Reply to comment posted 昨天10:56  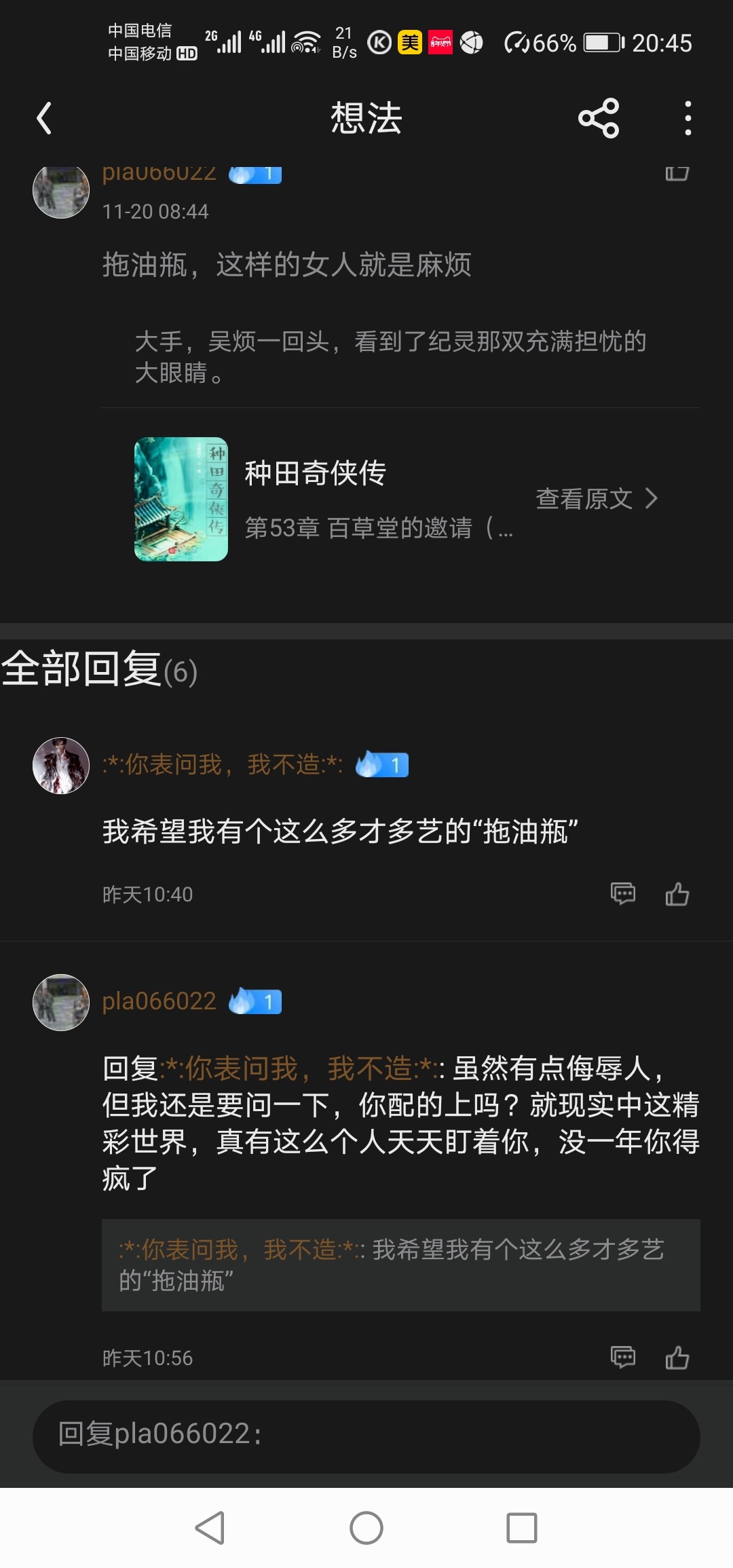tap(622, 1357)
